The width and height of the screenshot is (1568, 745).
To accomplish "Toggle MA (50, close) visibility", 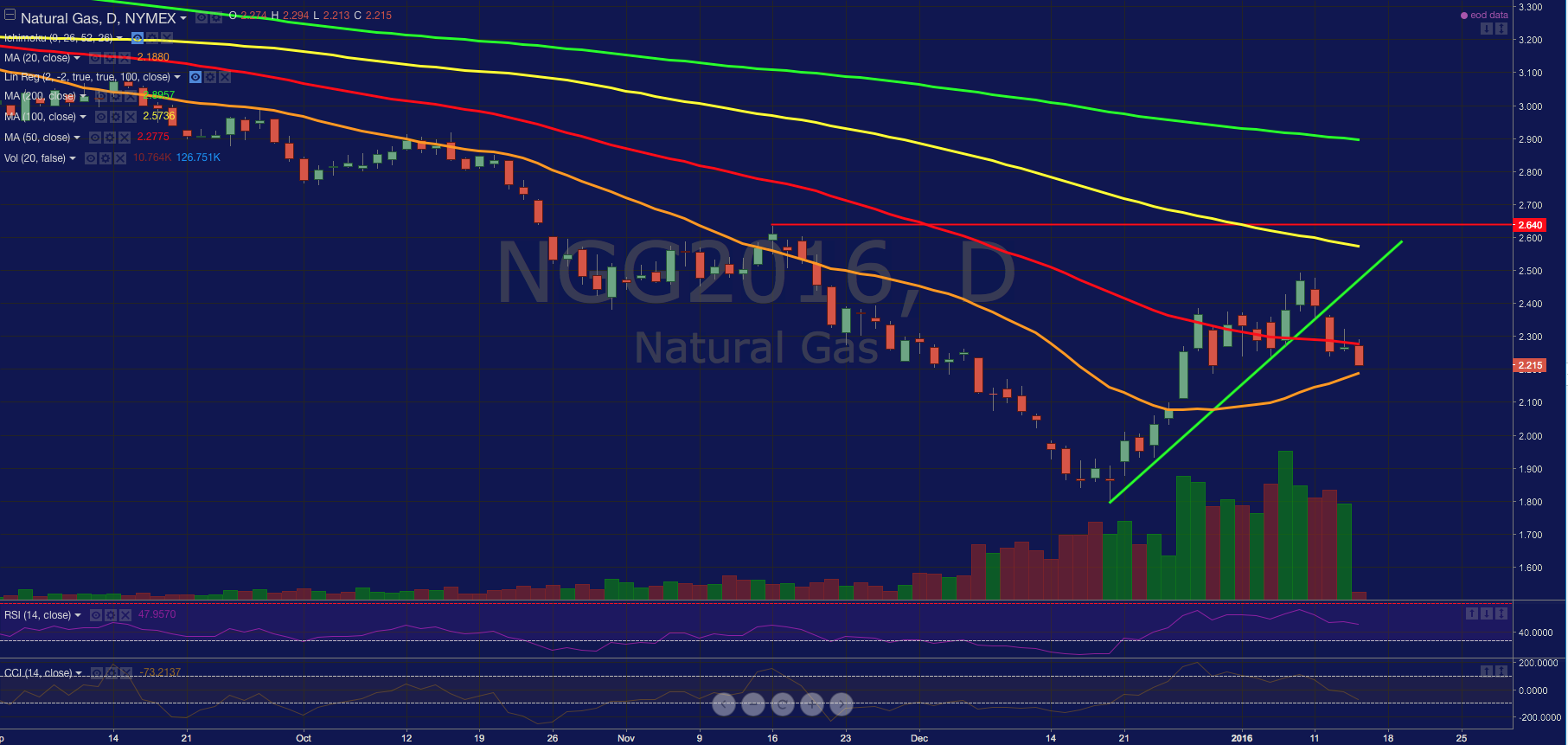I will [95, 138].
